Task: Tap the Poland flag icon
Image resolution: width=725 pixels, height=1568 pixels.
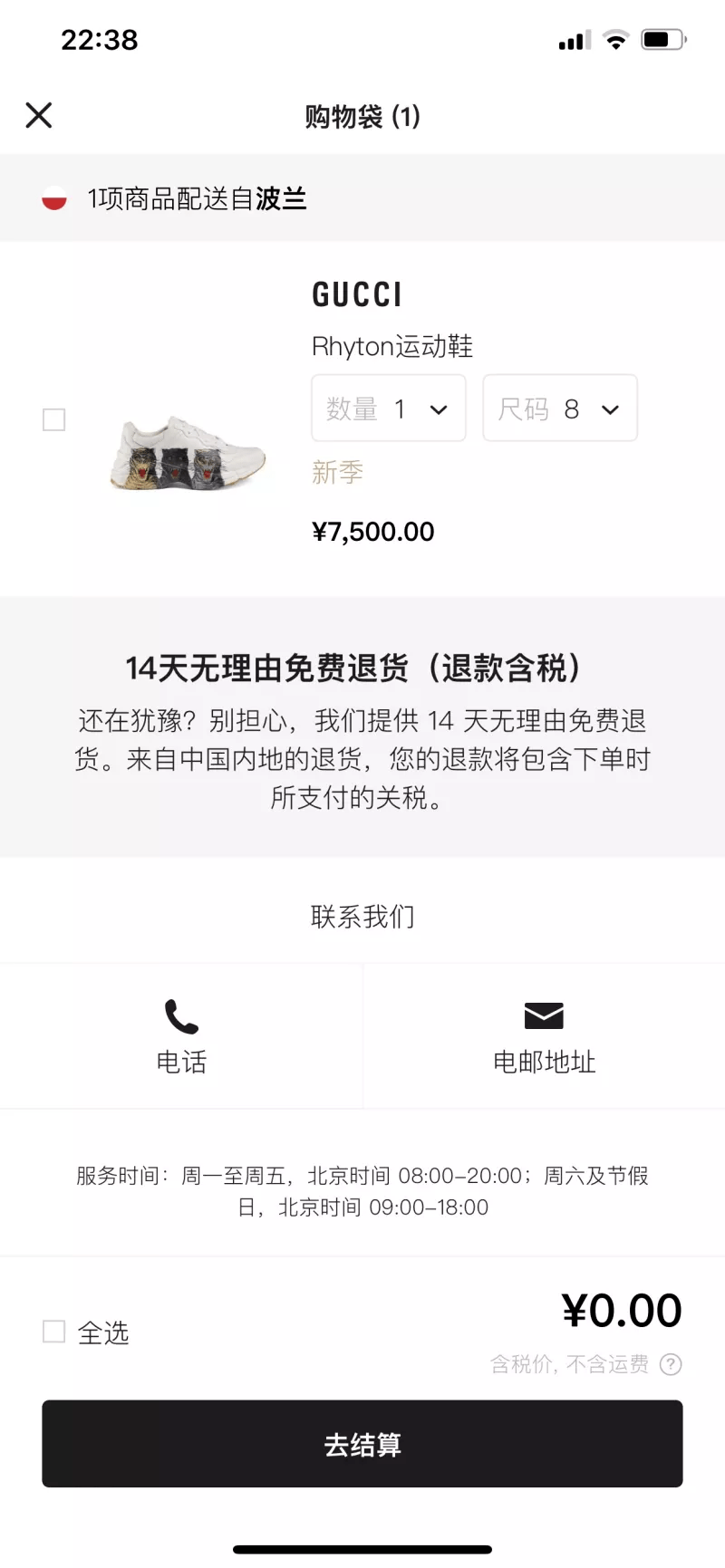Action: 54,197
